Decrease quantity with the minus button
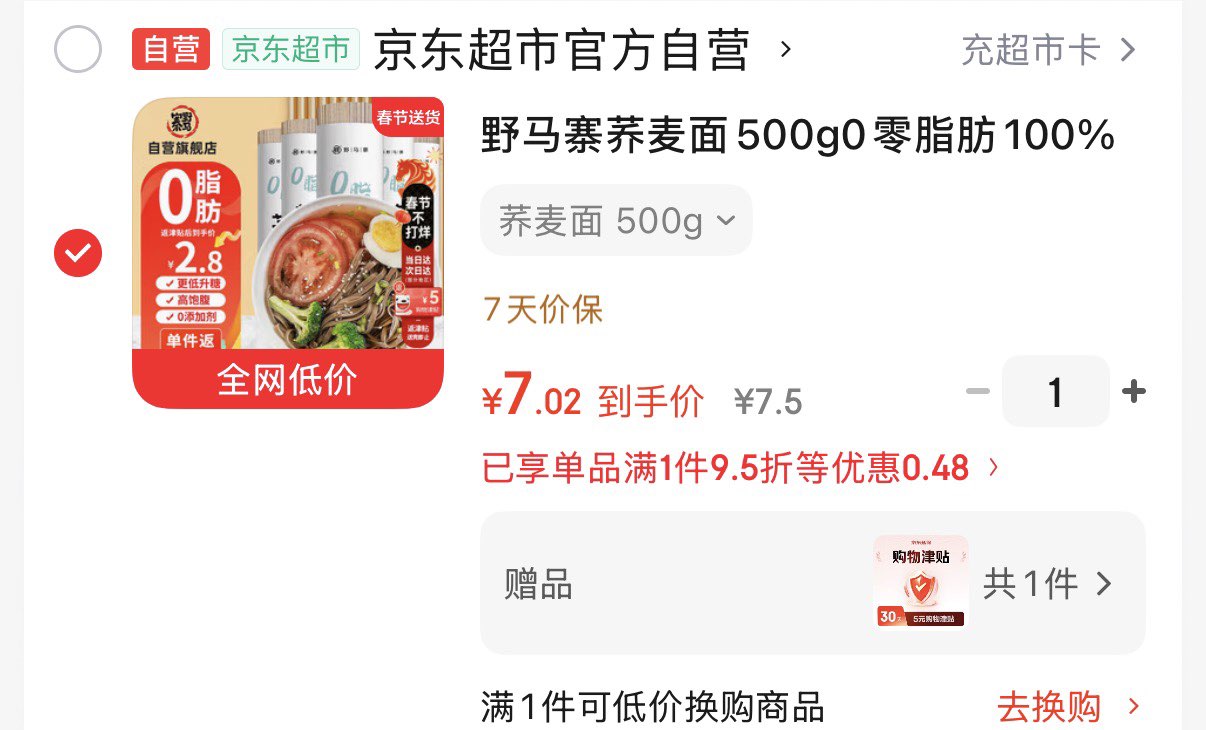The height and width of the screenshot is (730, 1206). pos(977,392)
